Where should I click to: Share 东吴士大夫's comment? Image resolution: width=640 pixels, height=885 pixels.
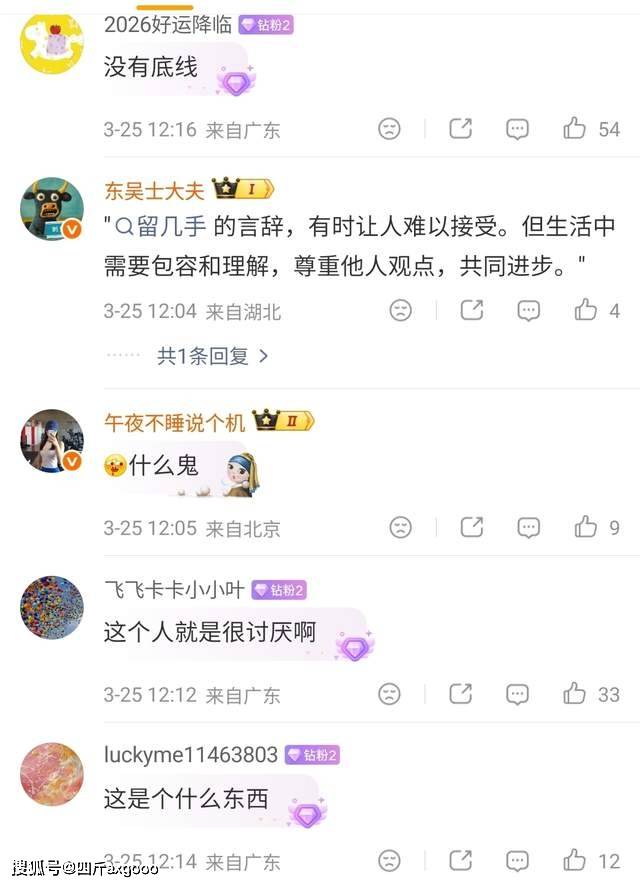click(x=472, y=310)
